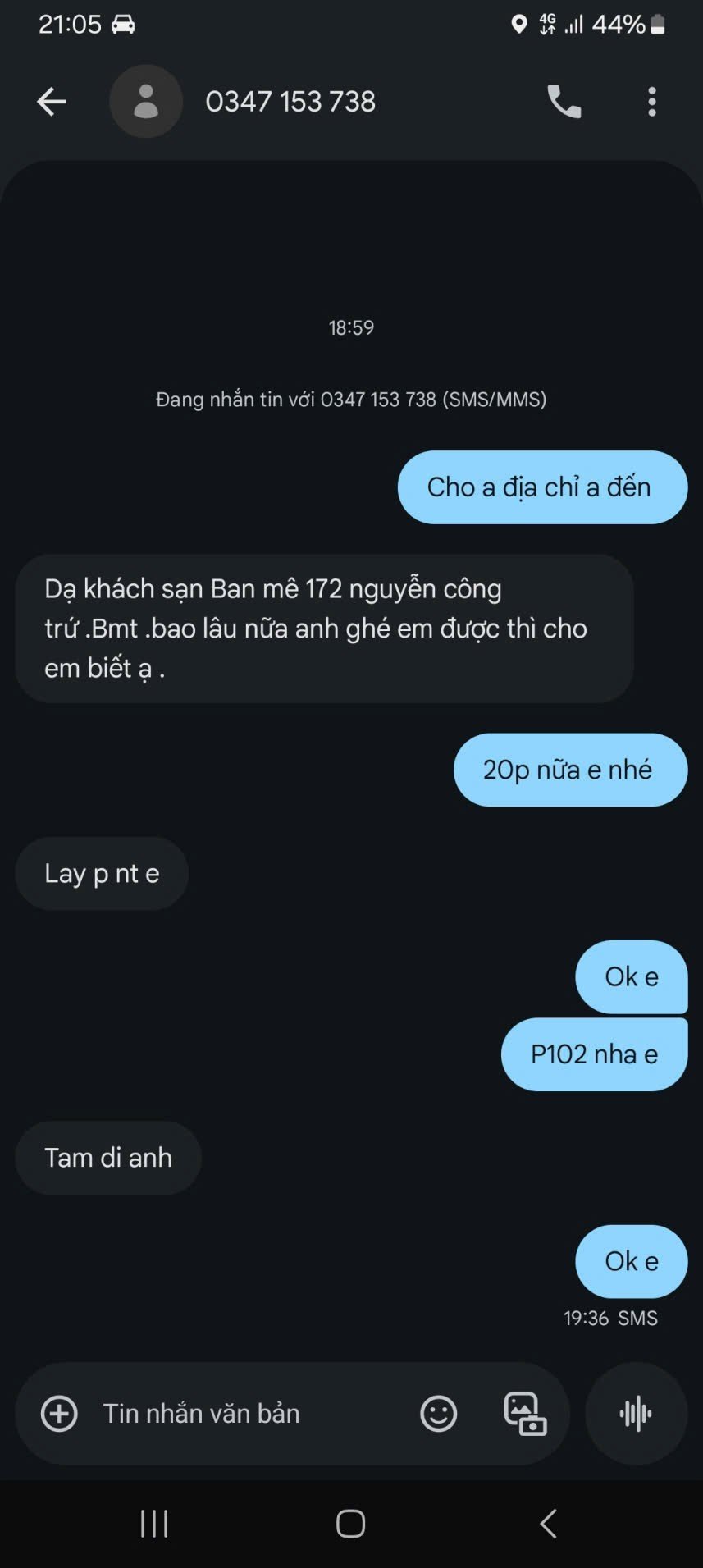703x1568 pixels.
Task: Open contact avatar for 0347 153 738
Action: click(x=146, y=102)
